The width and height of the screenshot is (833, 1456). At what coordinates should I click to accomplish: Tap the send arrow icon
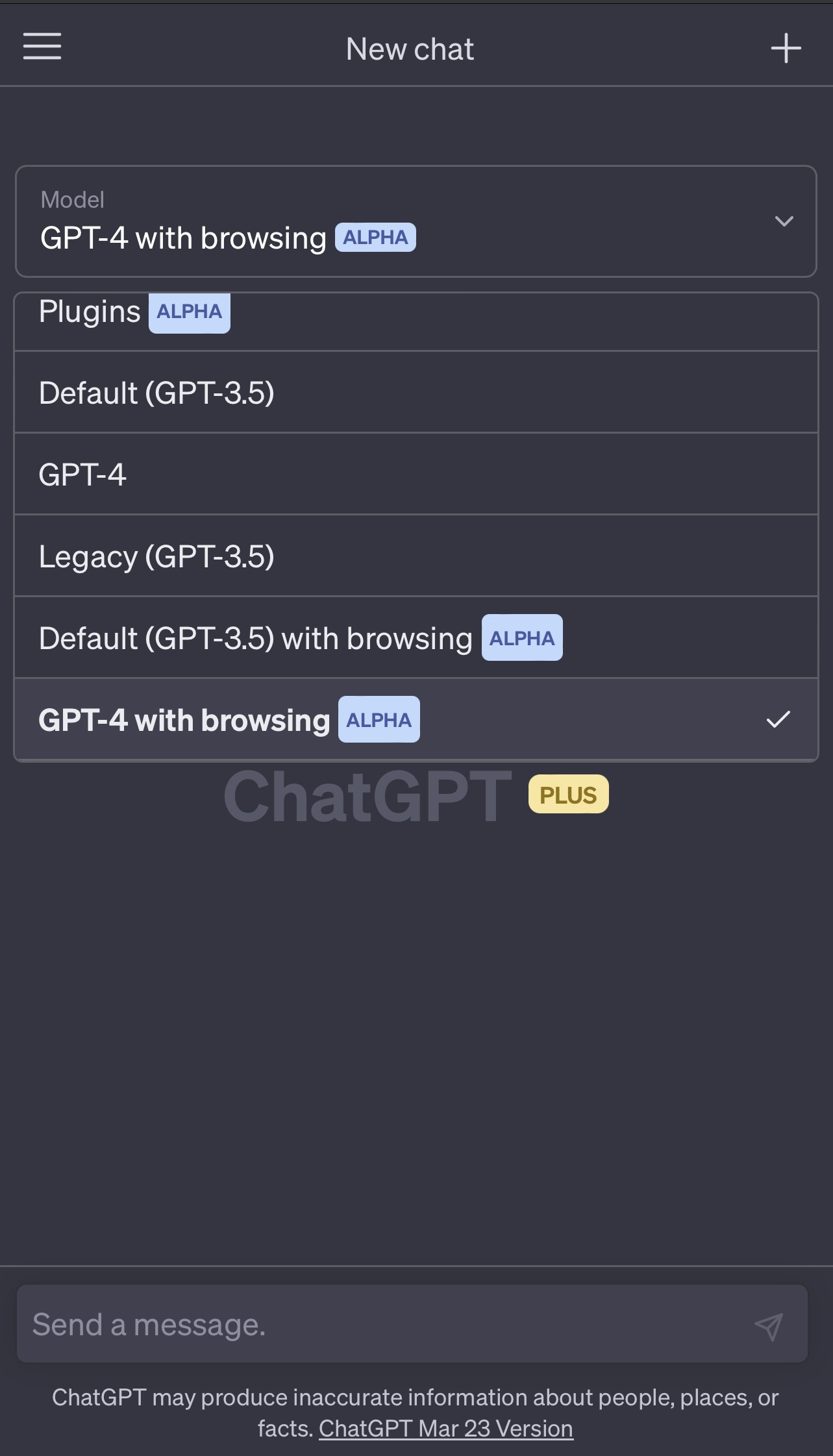click(x=769, y=1326)
